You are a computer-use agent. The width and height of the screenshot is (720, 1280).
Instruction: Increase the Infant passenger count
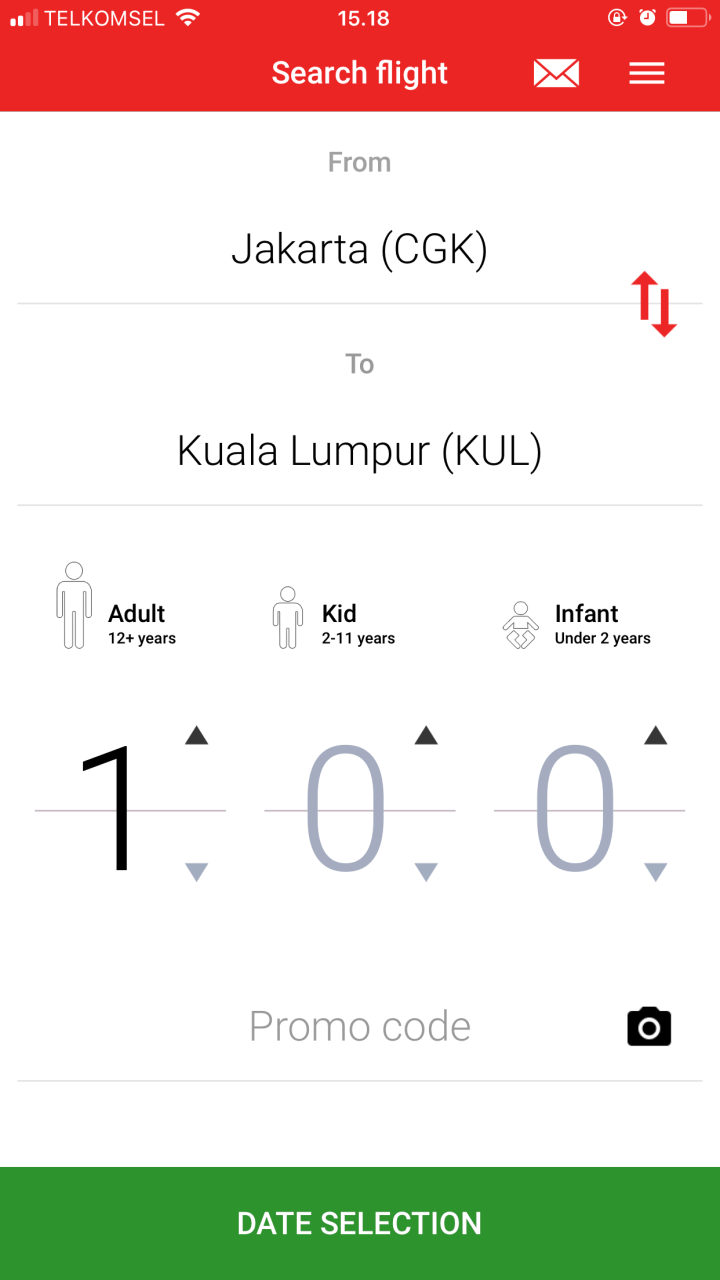coord(655,736)
